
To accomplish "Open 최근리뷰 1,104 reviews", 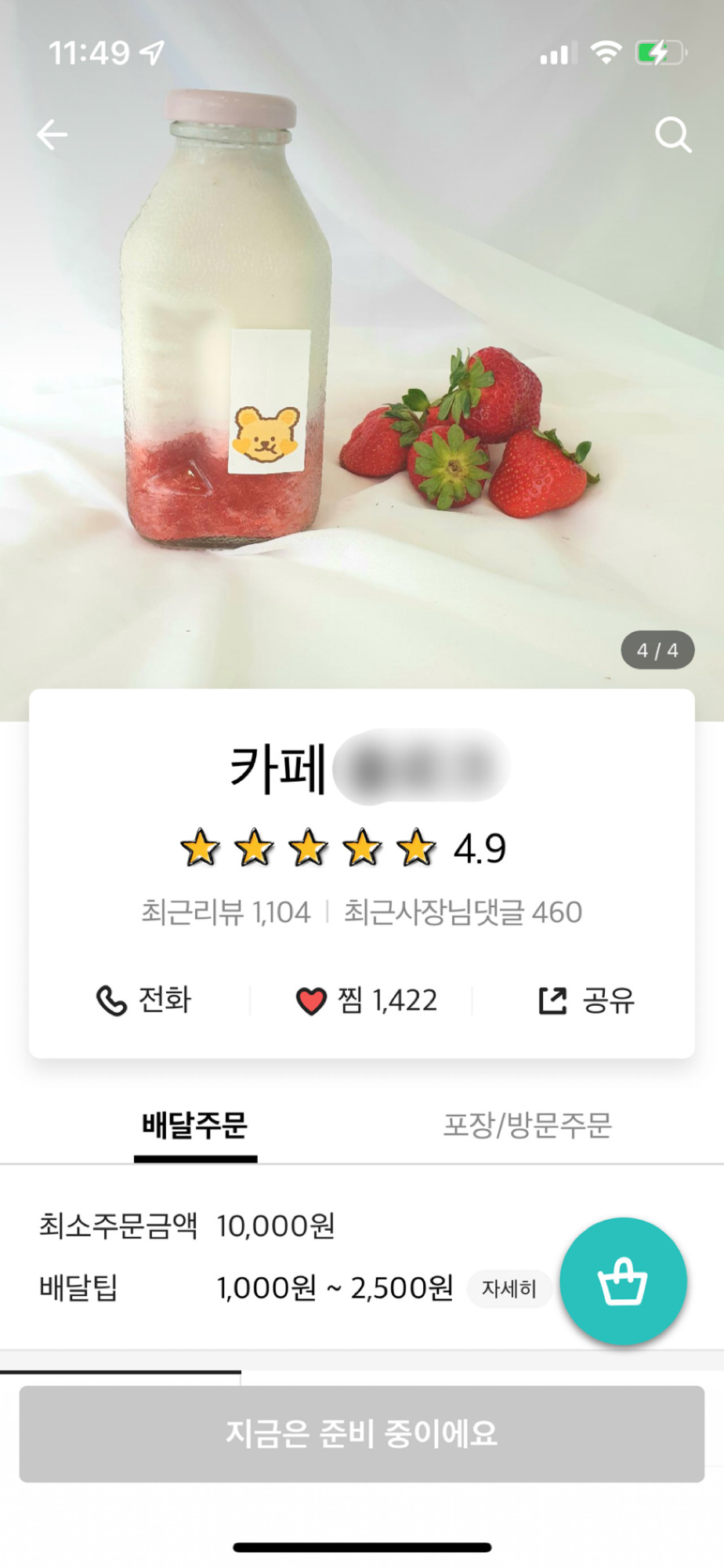I will (226, 913).
